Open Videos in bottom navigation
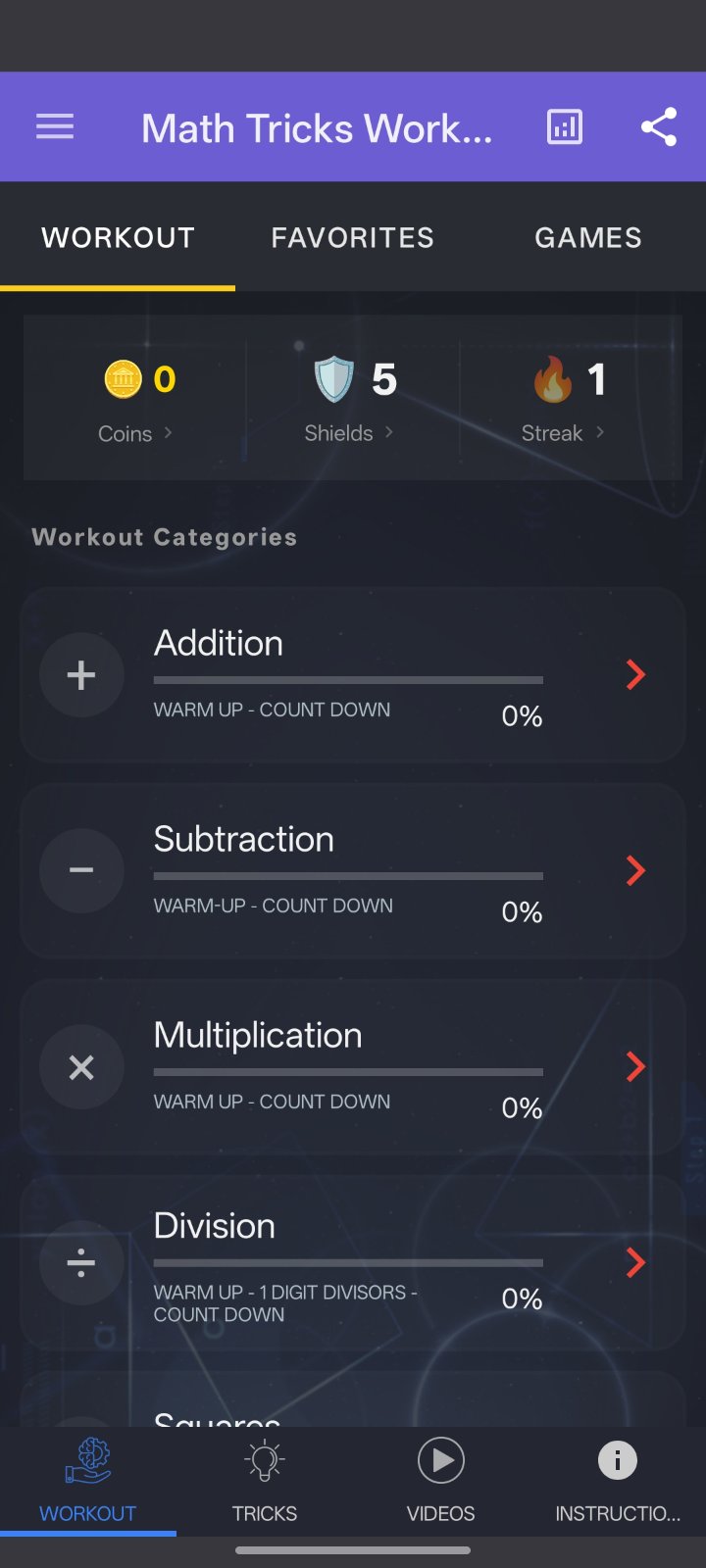 (441, 1481)
